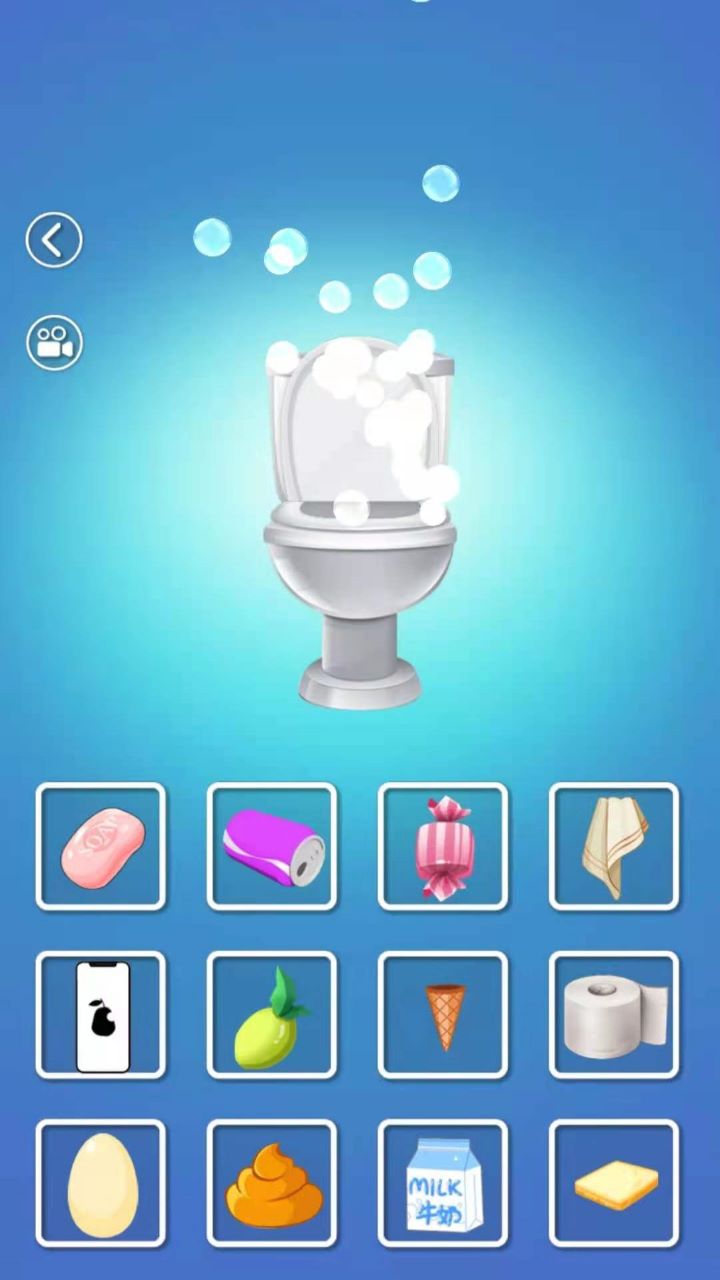This screenshot has width=720, height=1280.
Task: Tap the smartphone with pear logo
Action: (100, 1015)
